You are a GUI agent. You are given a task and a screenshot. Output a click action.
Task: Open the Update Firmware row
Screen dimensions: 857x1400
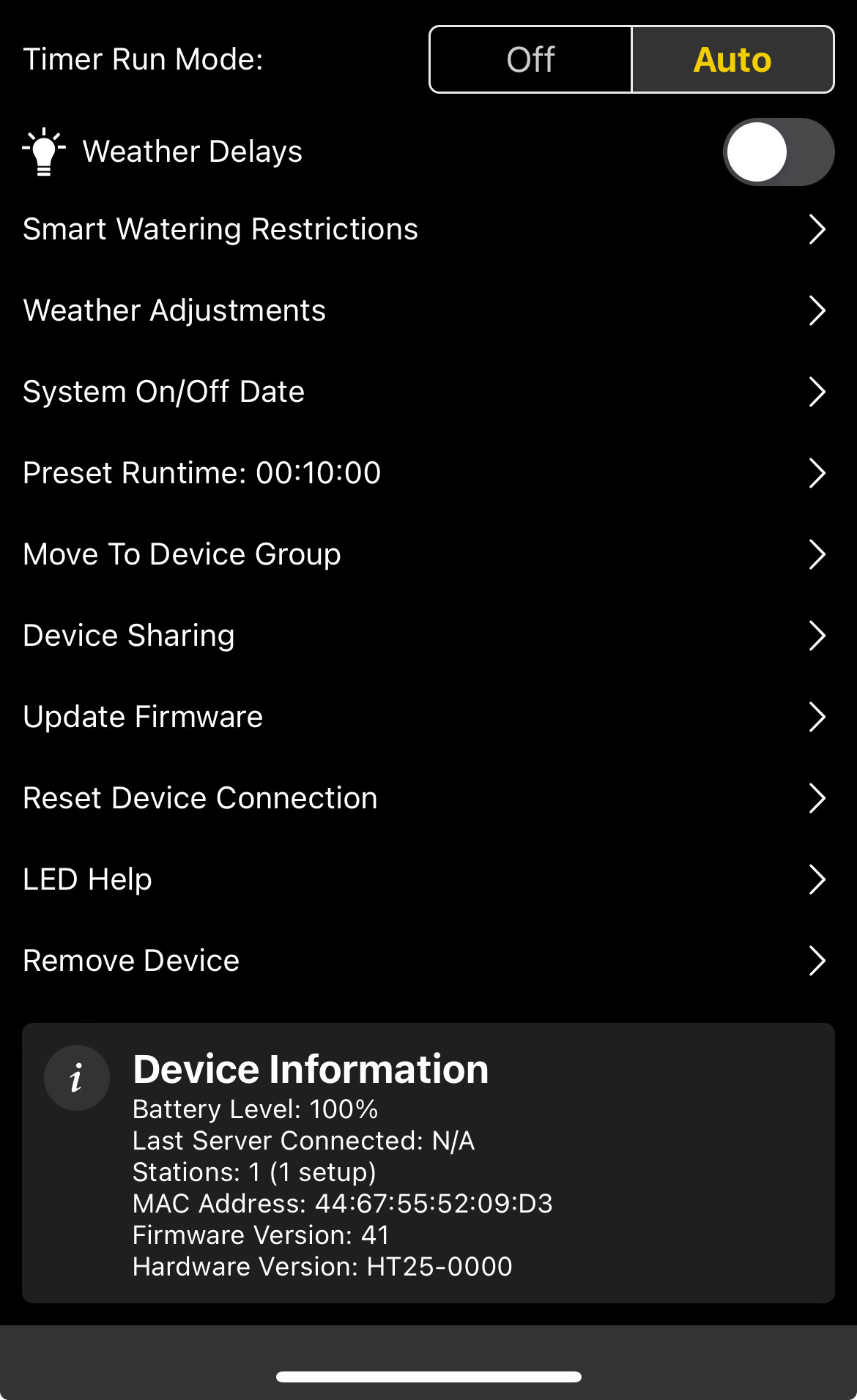pos(428,717)
